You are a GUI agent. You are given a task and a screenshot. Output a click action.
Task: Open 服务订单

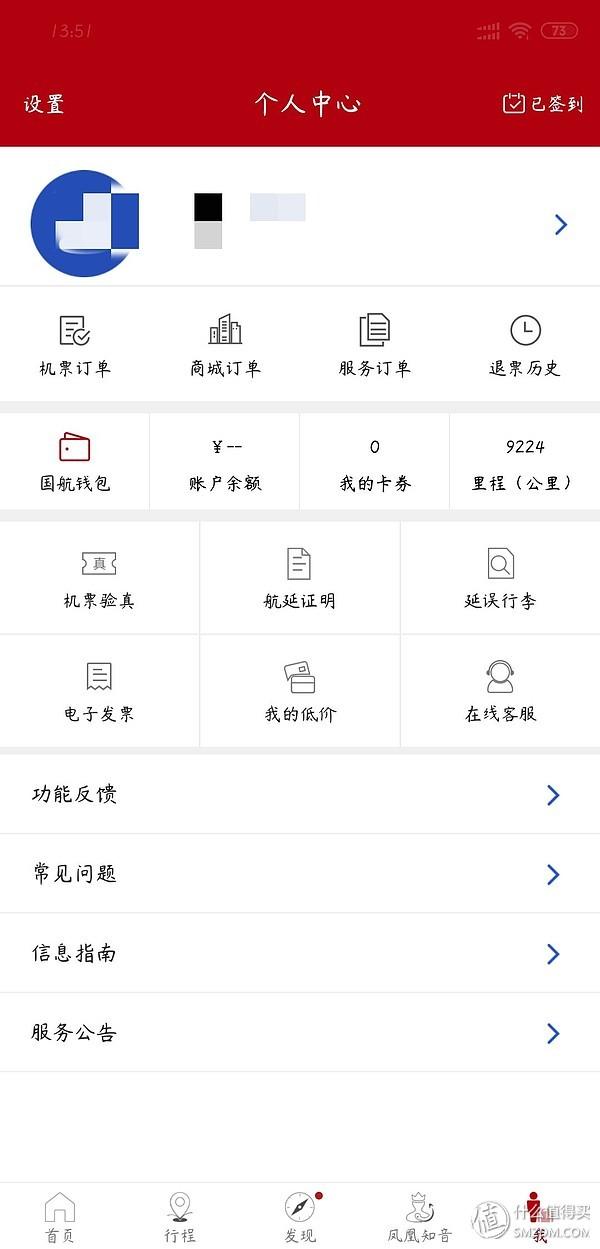(375, 345)
